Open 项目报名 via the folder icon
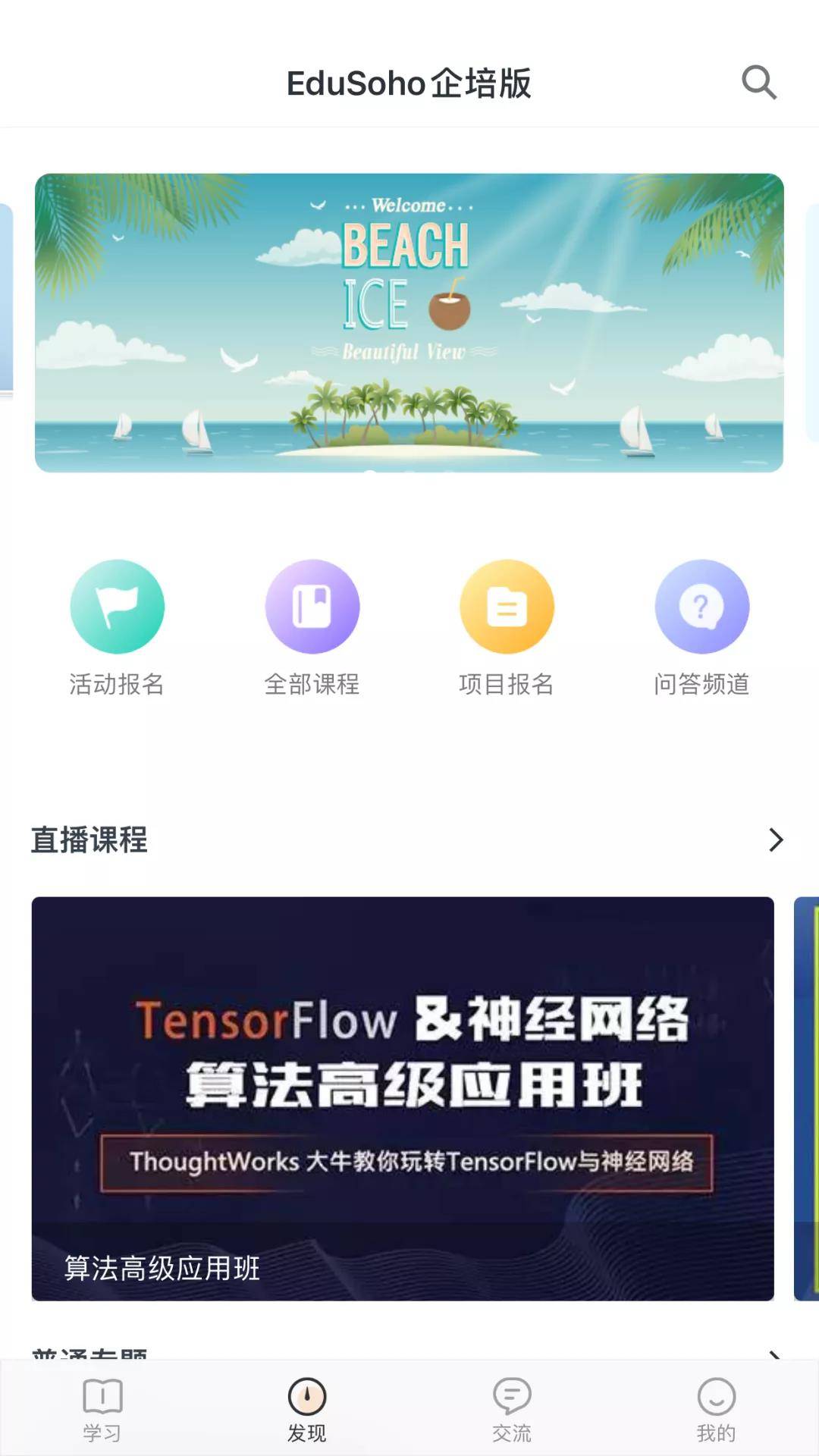The width and height of the screenshot is (819, 1456). 507,605
